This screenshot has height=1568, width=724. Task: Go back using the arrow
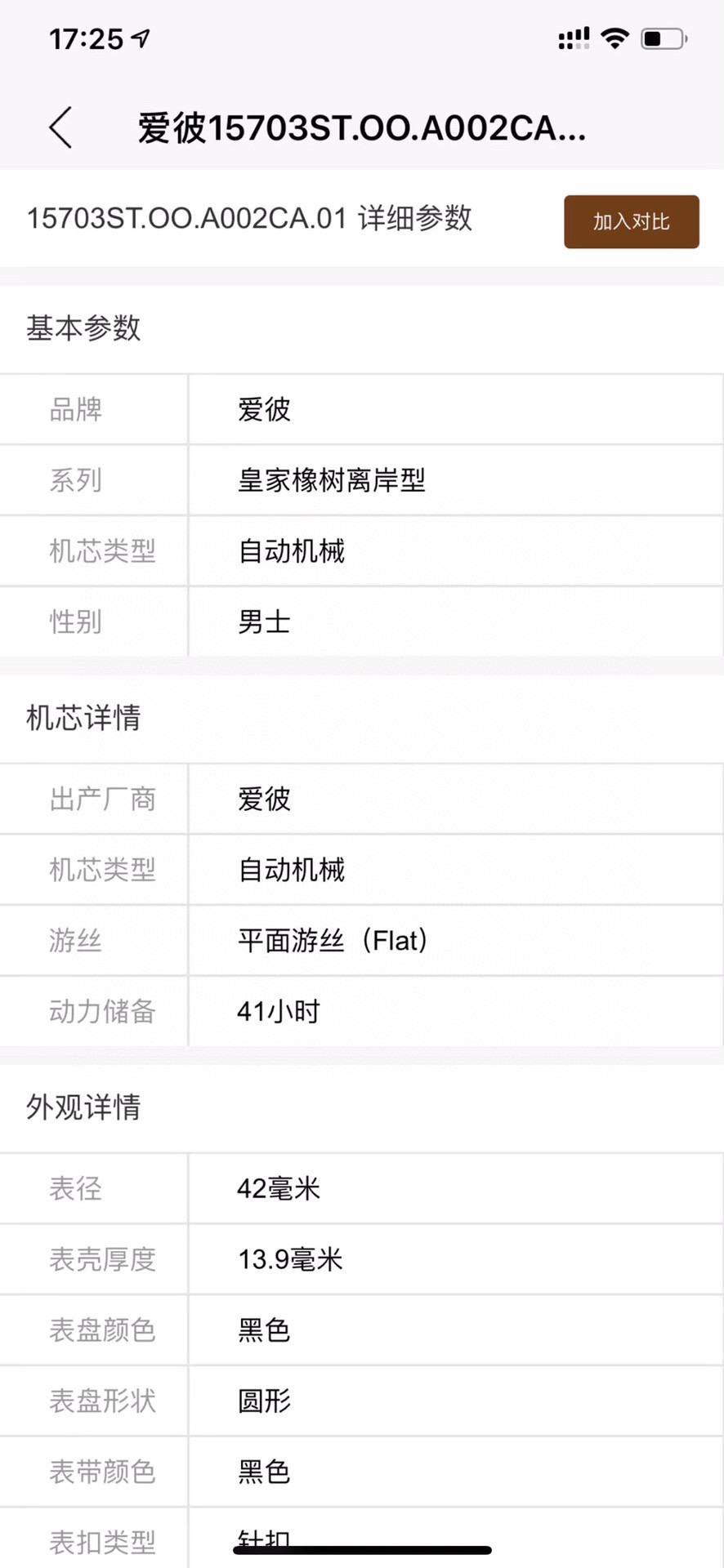click(60, 127)
